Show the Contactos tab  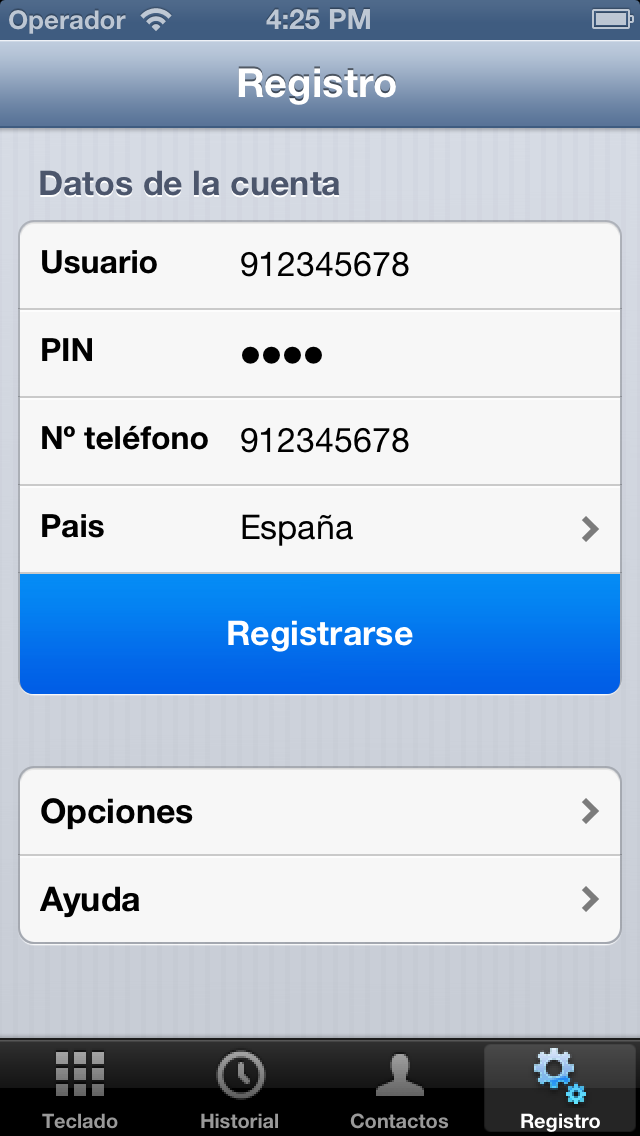coord(400,1090)
